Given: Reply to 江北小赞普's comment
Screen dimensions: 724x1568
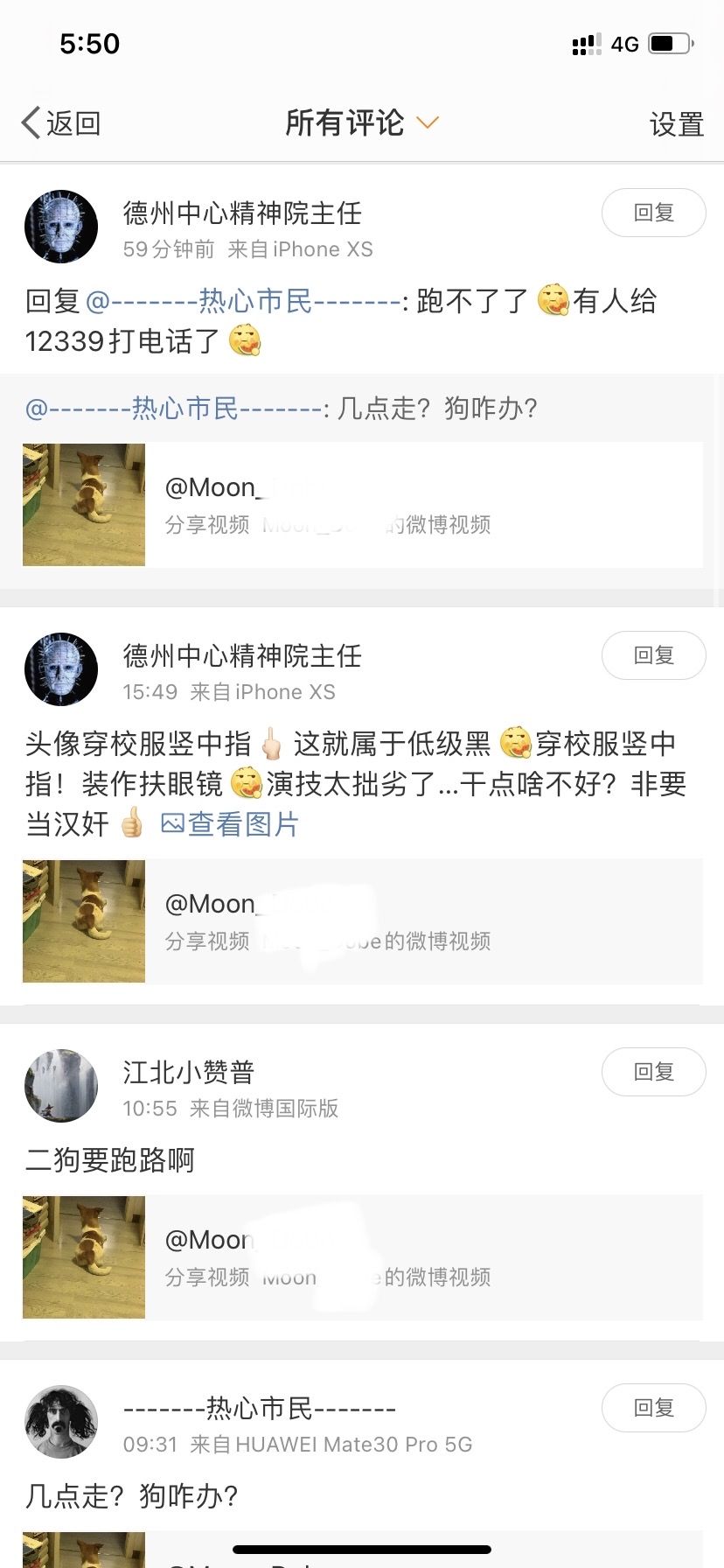Looking at the screenshot, I should point(653,1072).
